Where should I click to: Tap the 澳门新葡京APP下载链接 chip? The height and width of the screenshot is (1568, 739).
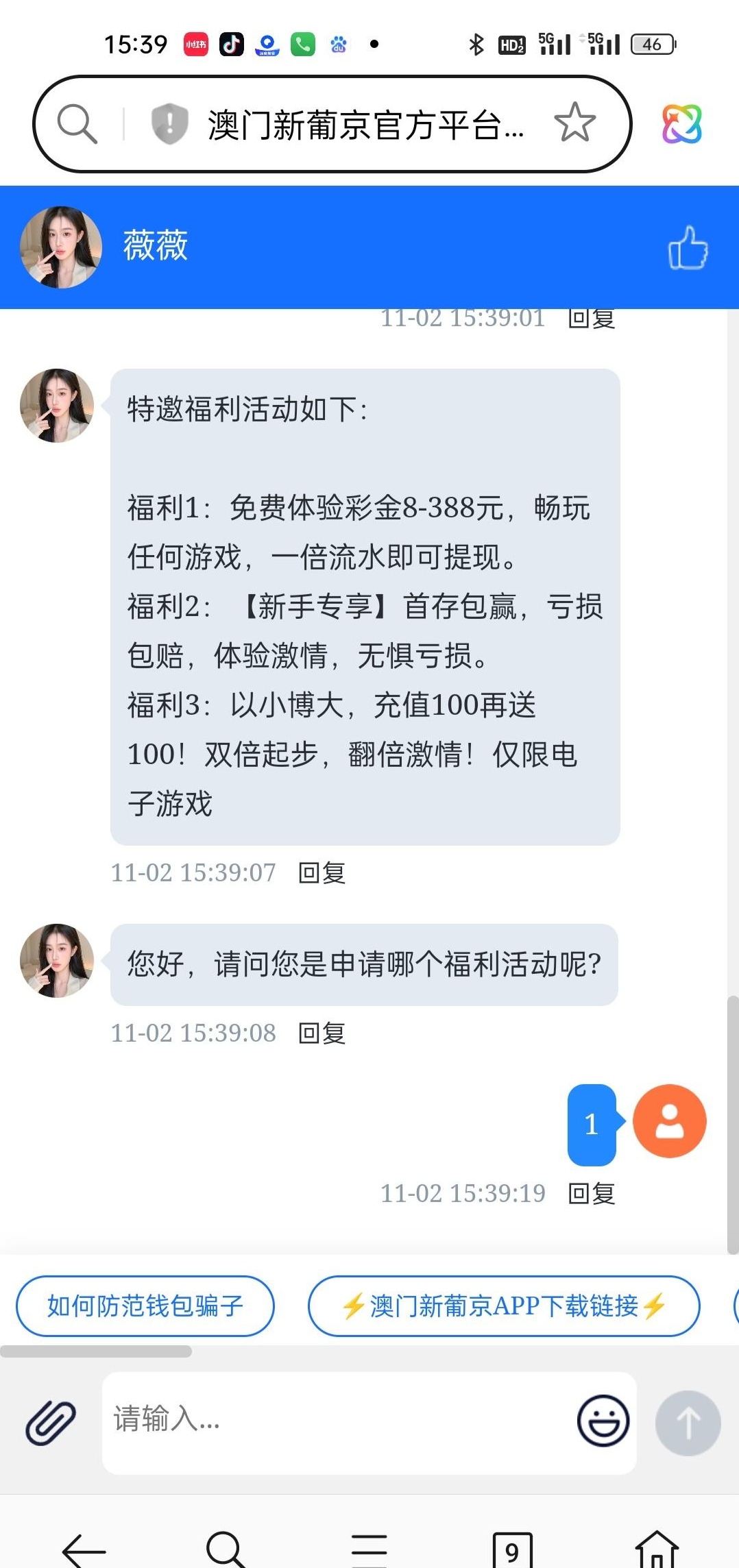(504, 1306)
